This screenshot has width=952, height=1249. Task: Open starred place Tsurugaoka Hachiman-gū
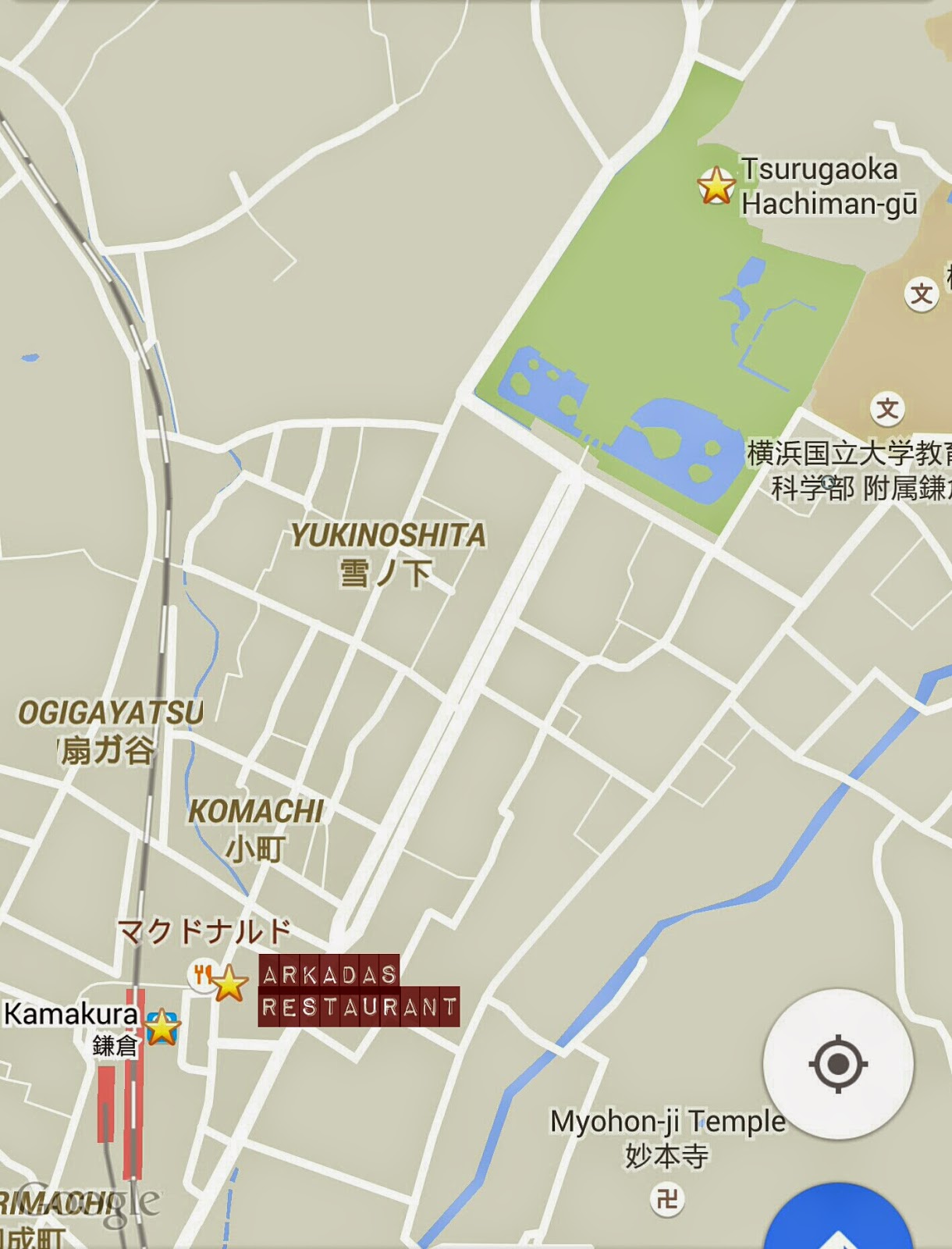[716, 186]
